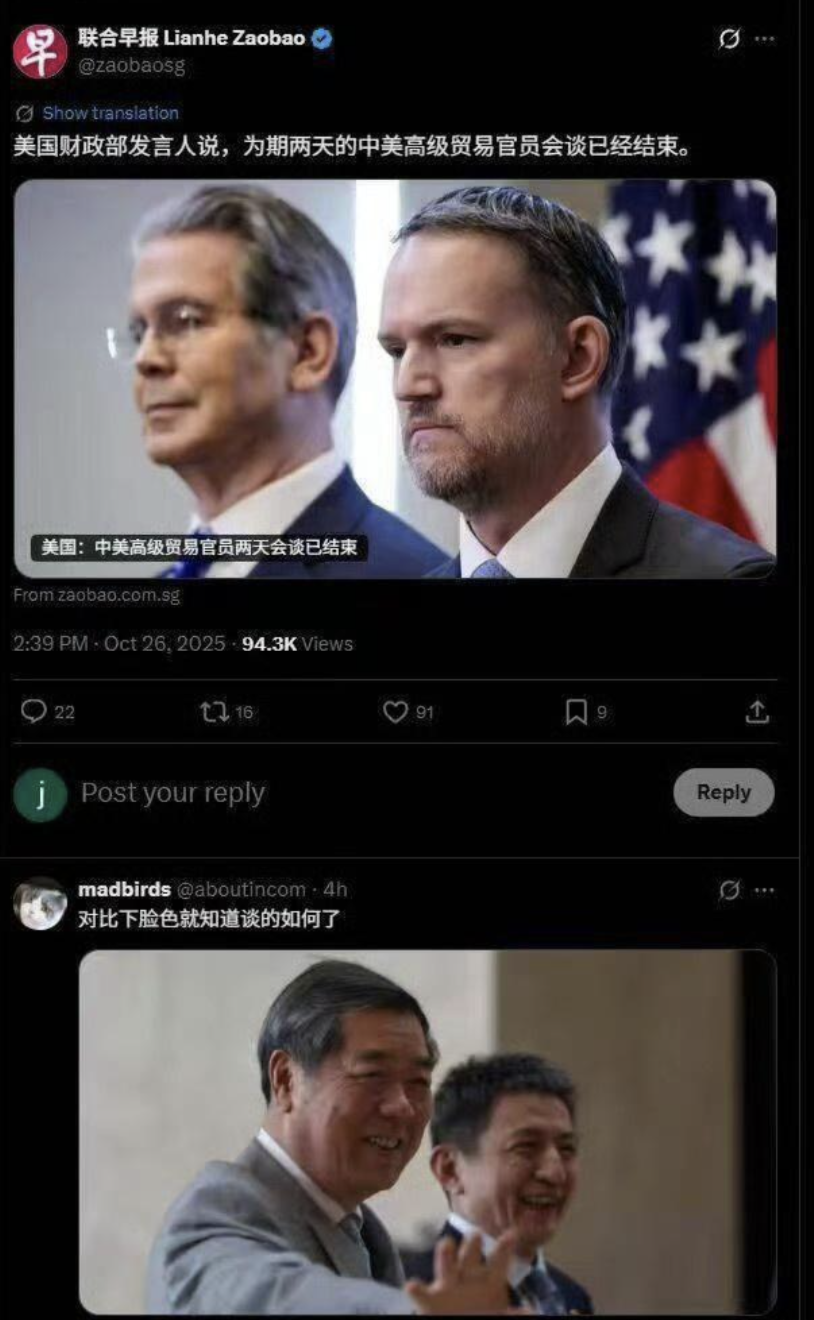Reply using the comment icon with 22

click(35, 711)
